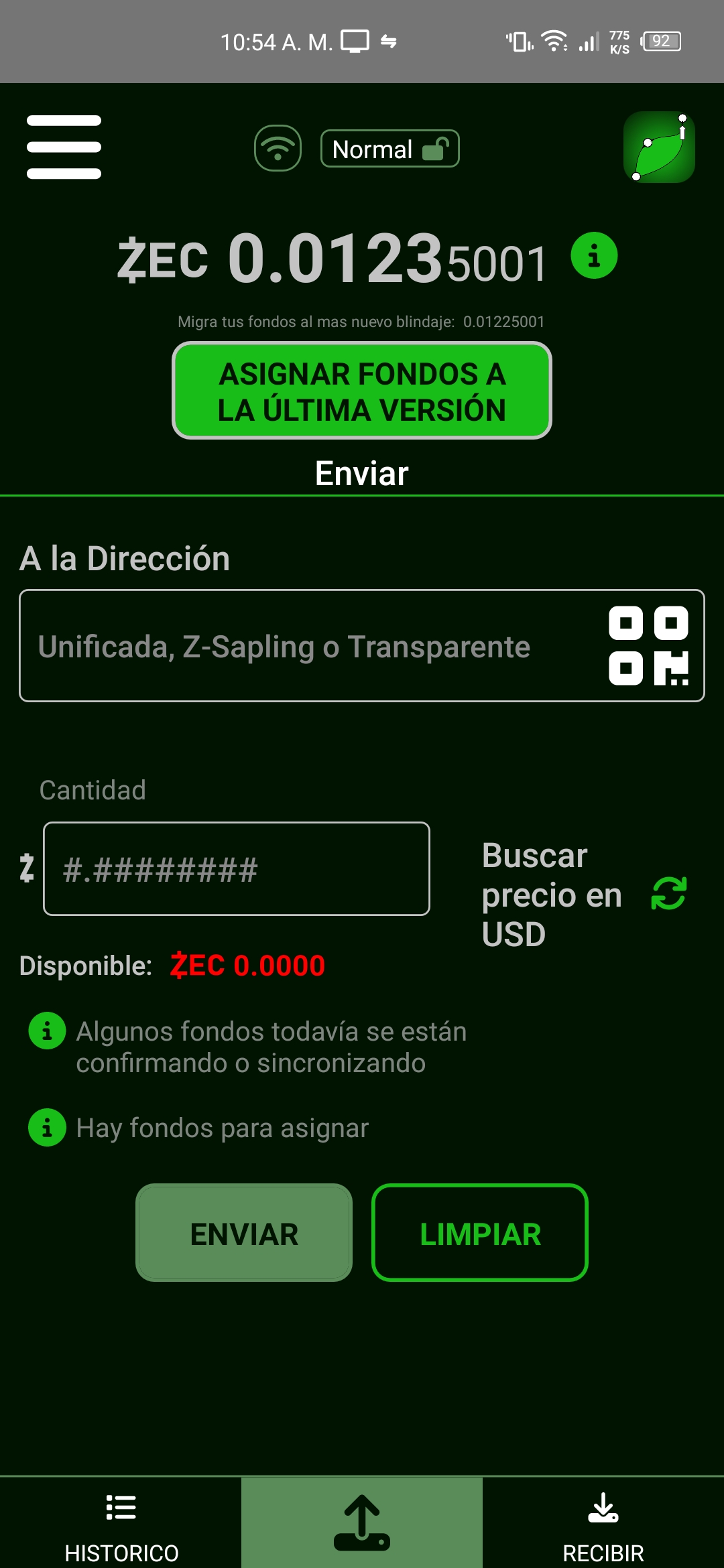The height and width of the screenshot is (1568, 724).
Task: Tap the green leaf sync icon
Action: 659,147
